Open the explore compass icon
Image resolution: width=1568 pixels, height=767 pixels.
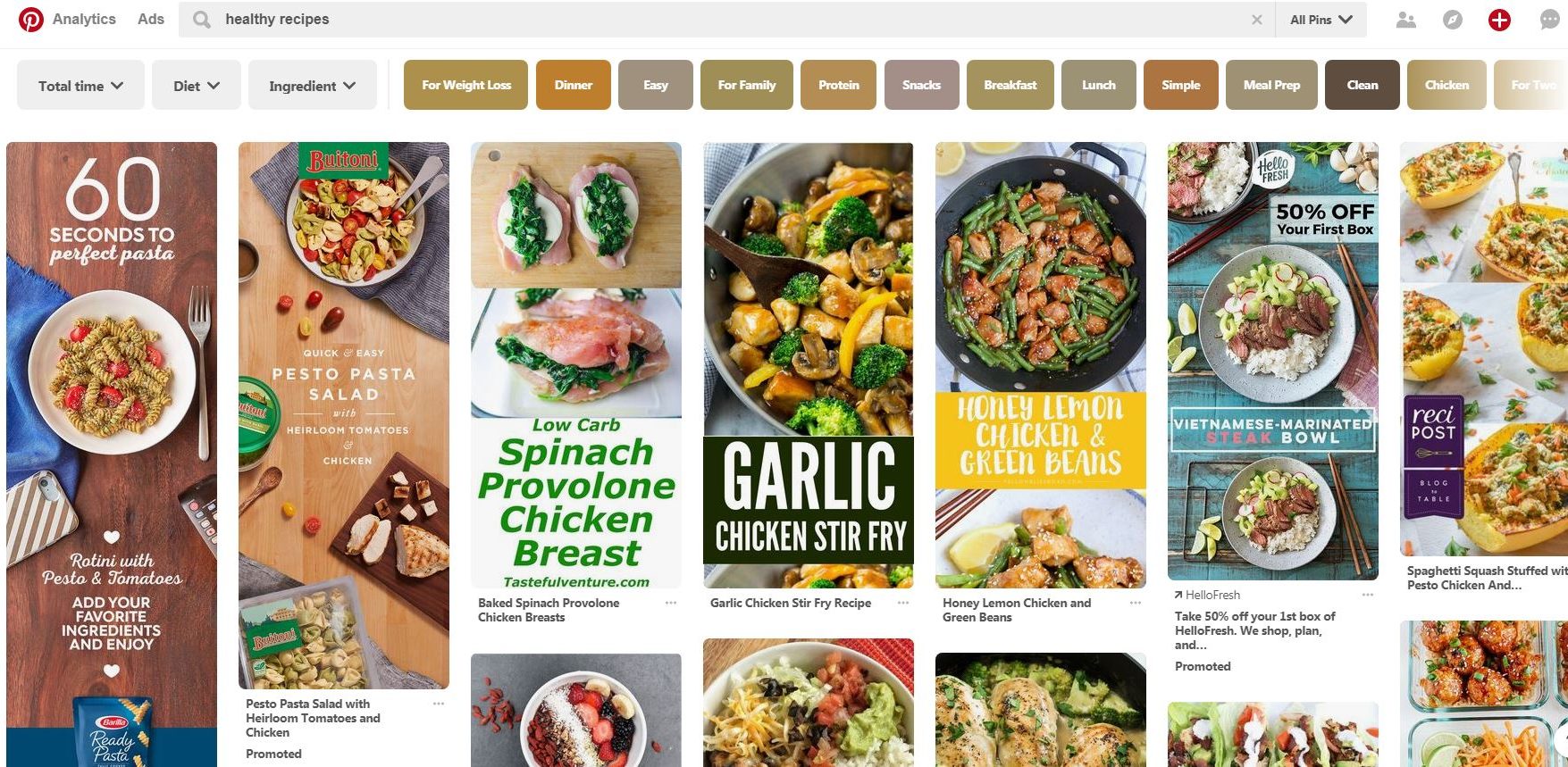(1453, 20)
